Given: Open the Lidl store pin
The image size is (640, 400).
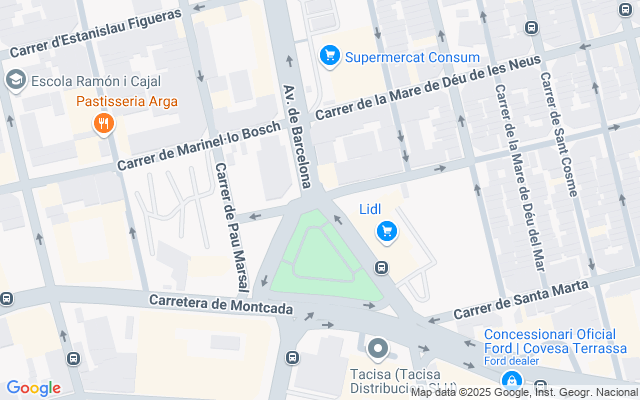Looking at the screenshot, I should tap(387, 233).
